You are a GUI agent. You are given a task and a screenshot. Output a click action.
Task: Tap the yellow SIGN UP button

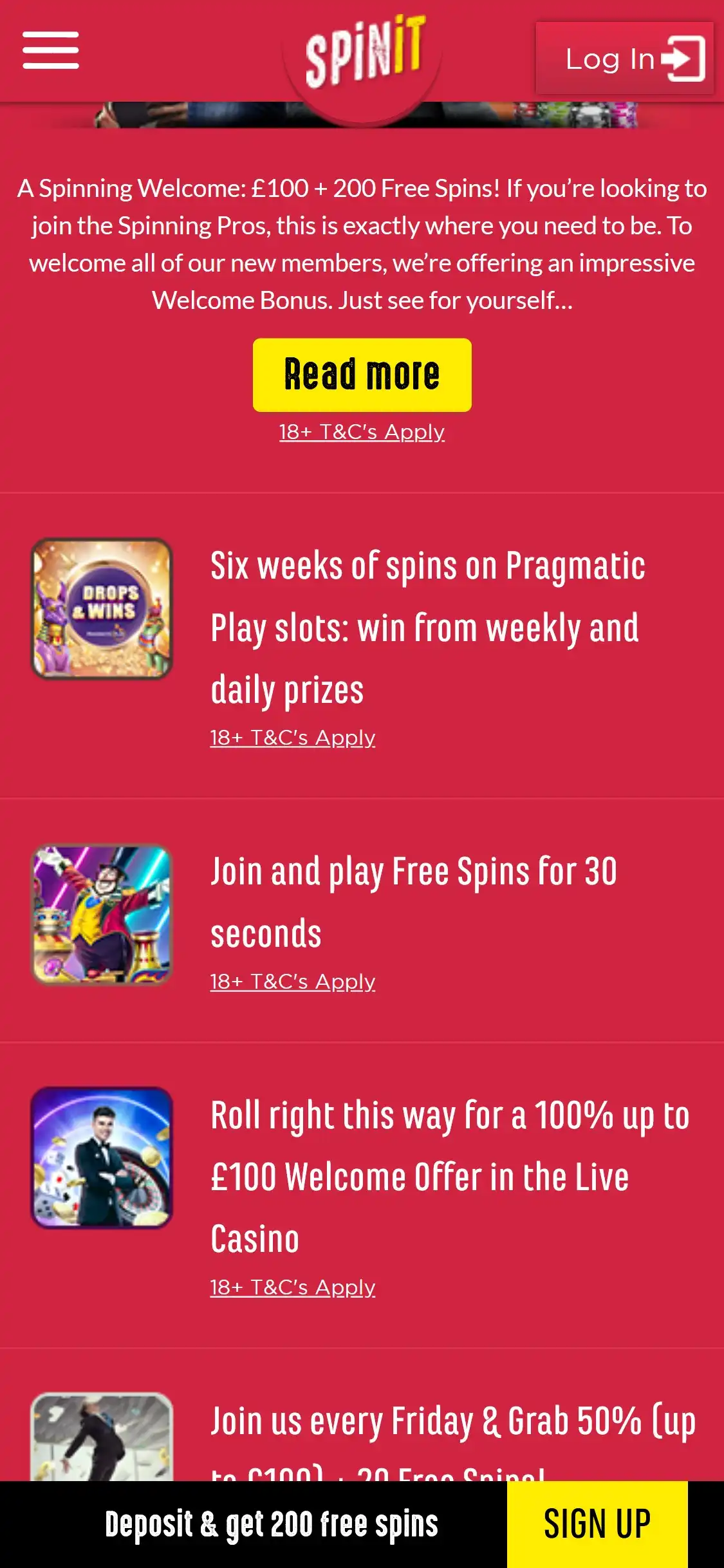point(597,1524)
